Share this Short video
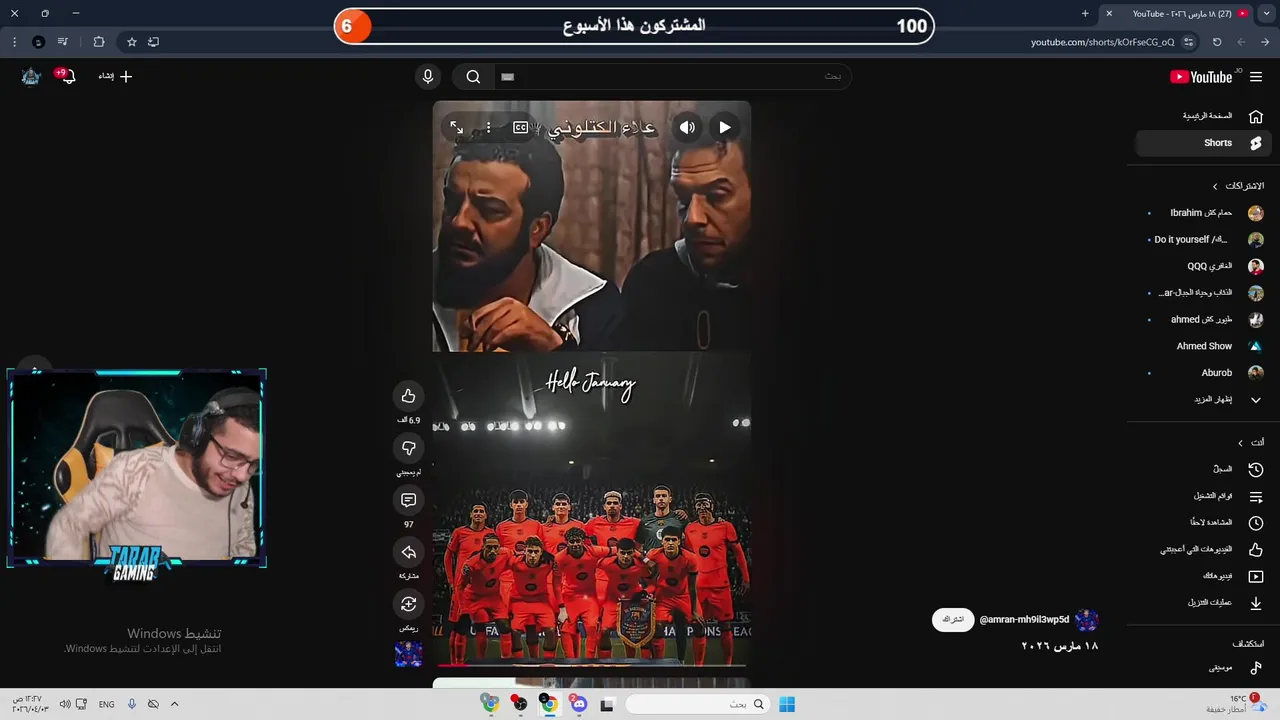 click(408, 552)
